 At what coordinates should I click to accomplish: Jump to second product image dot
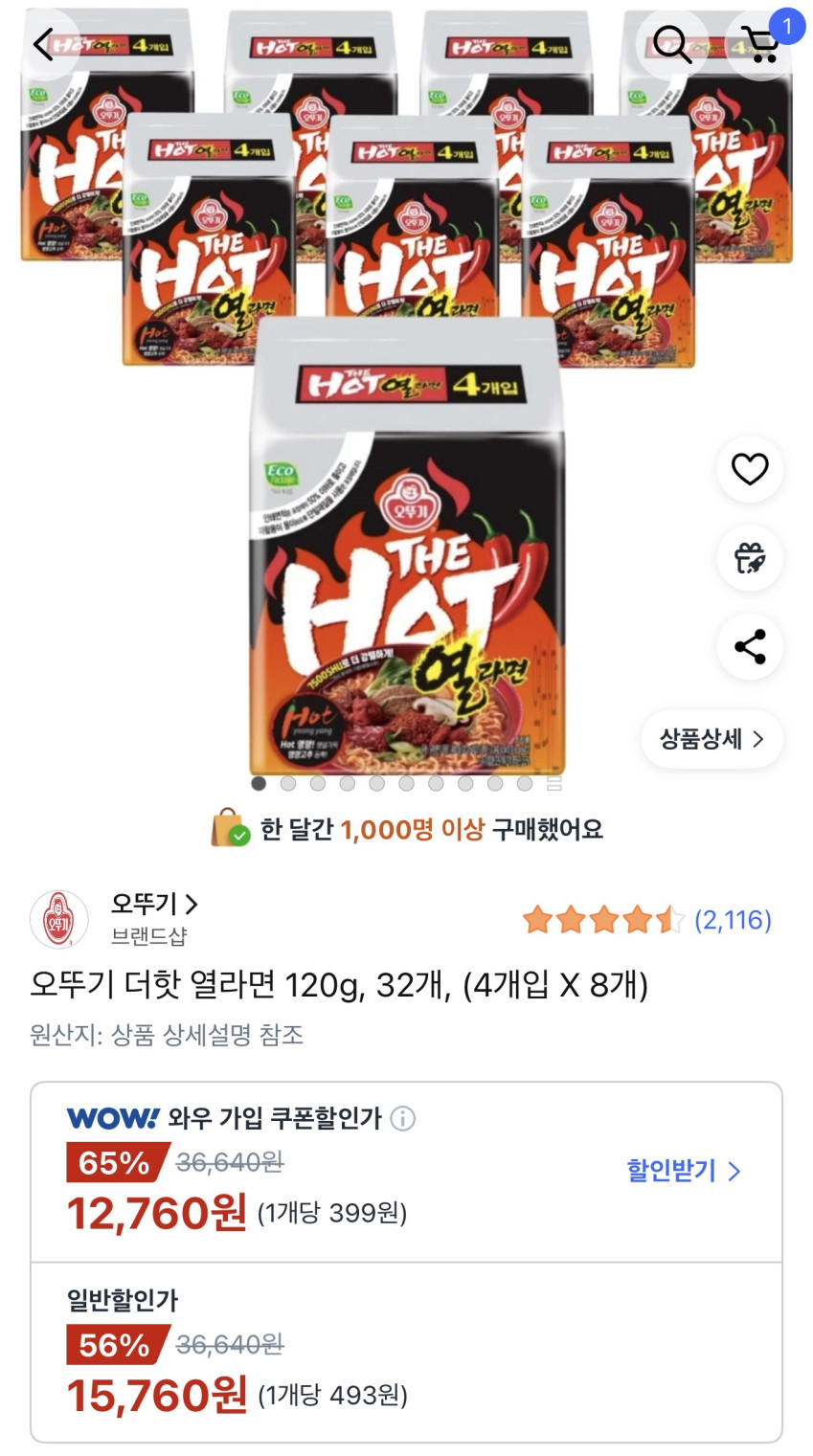(288, 783)
